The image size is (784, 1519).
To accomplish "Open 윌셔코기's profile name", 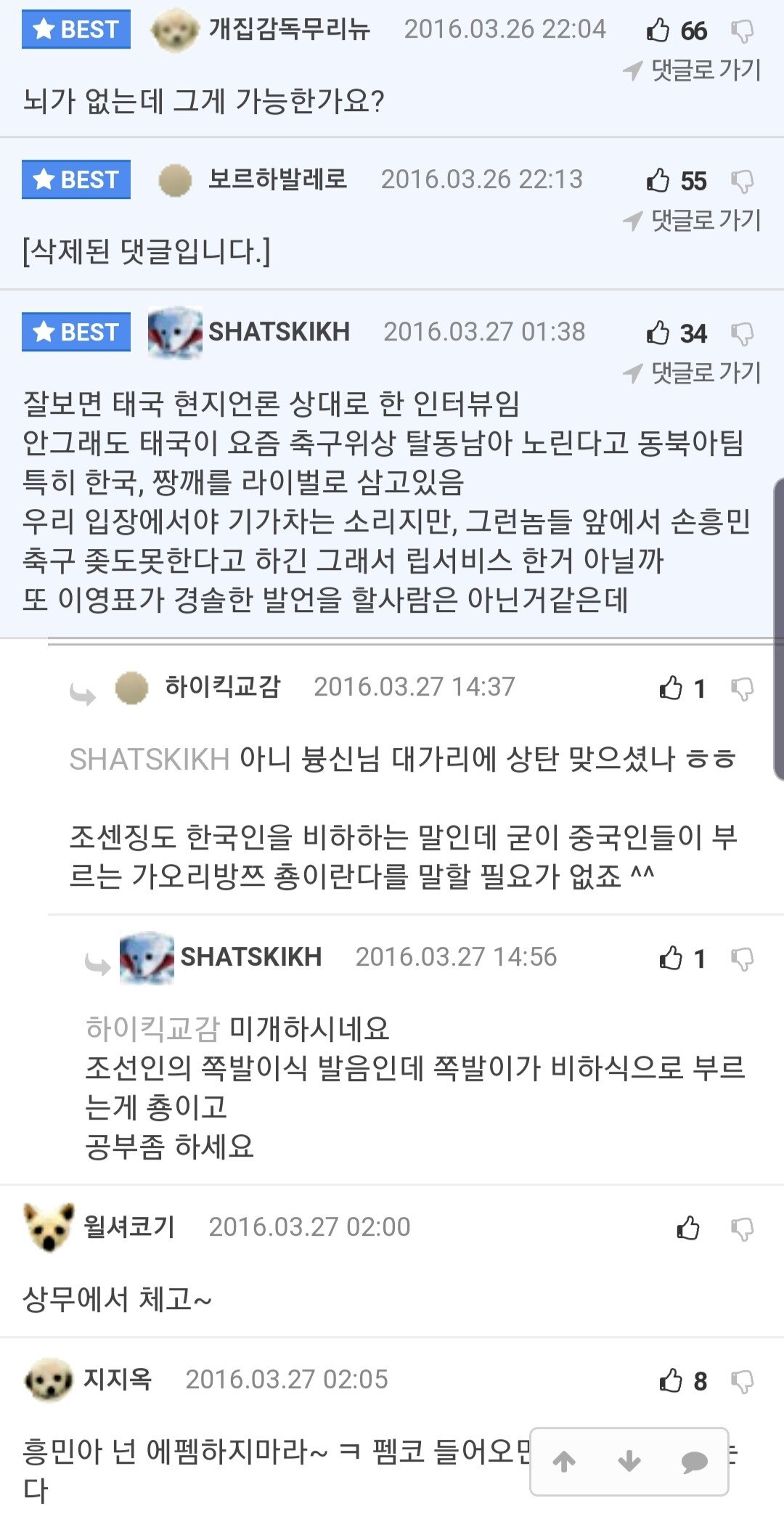I will coord(129,1226).
